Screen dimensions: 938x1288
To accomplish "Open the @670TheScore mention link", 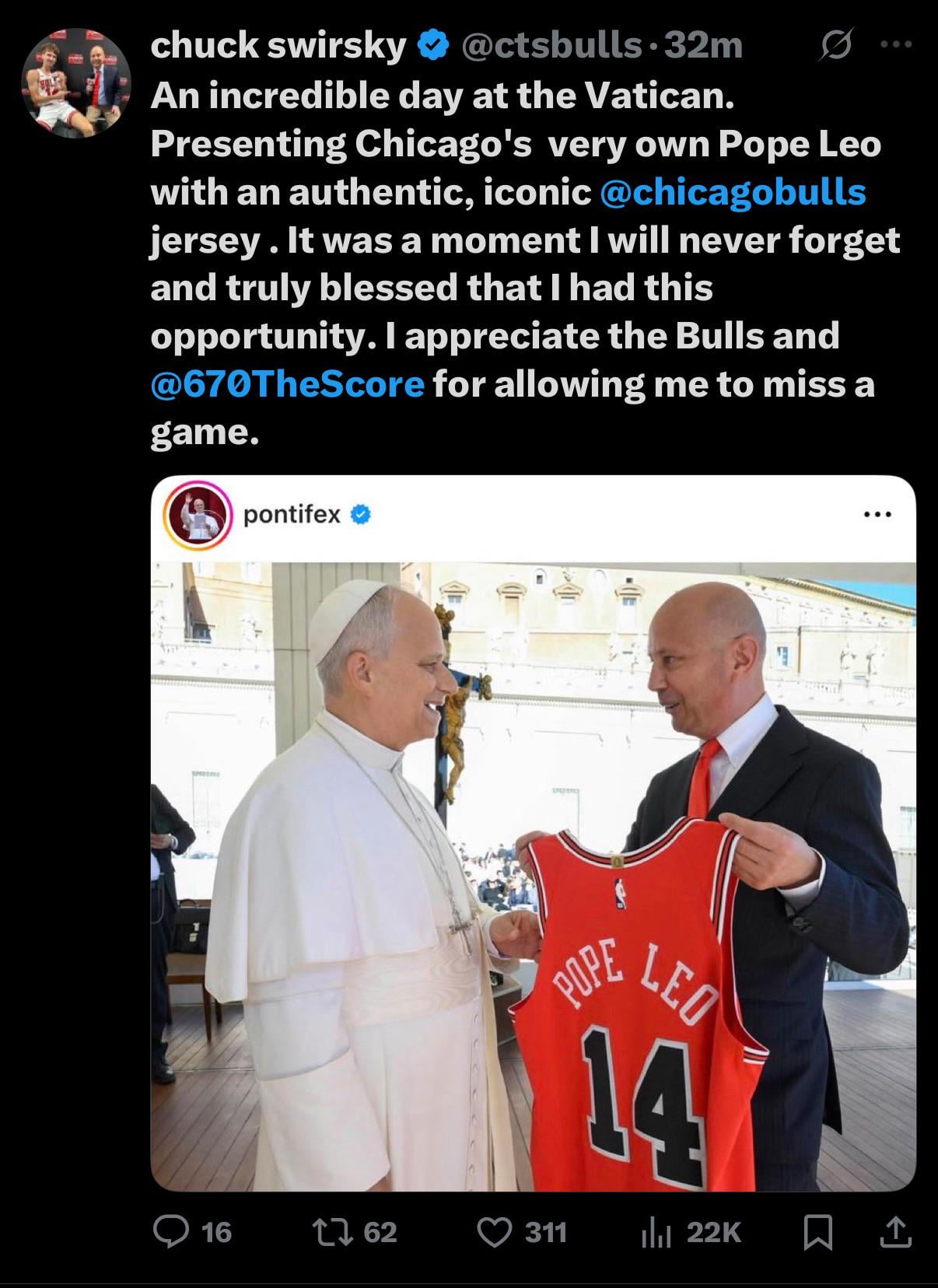I will (x=287, y=384).
